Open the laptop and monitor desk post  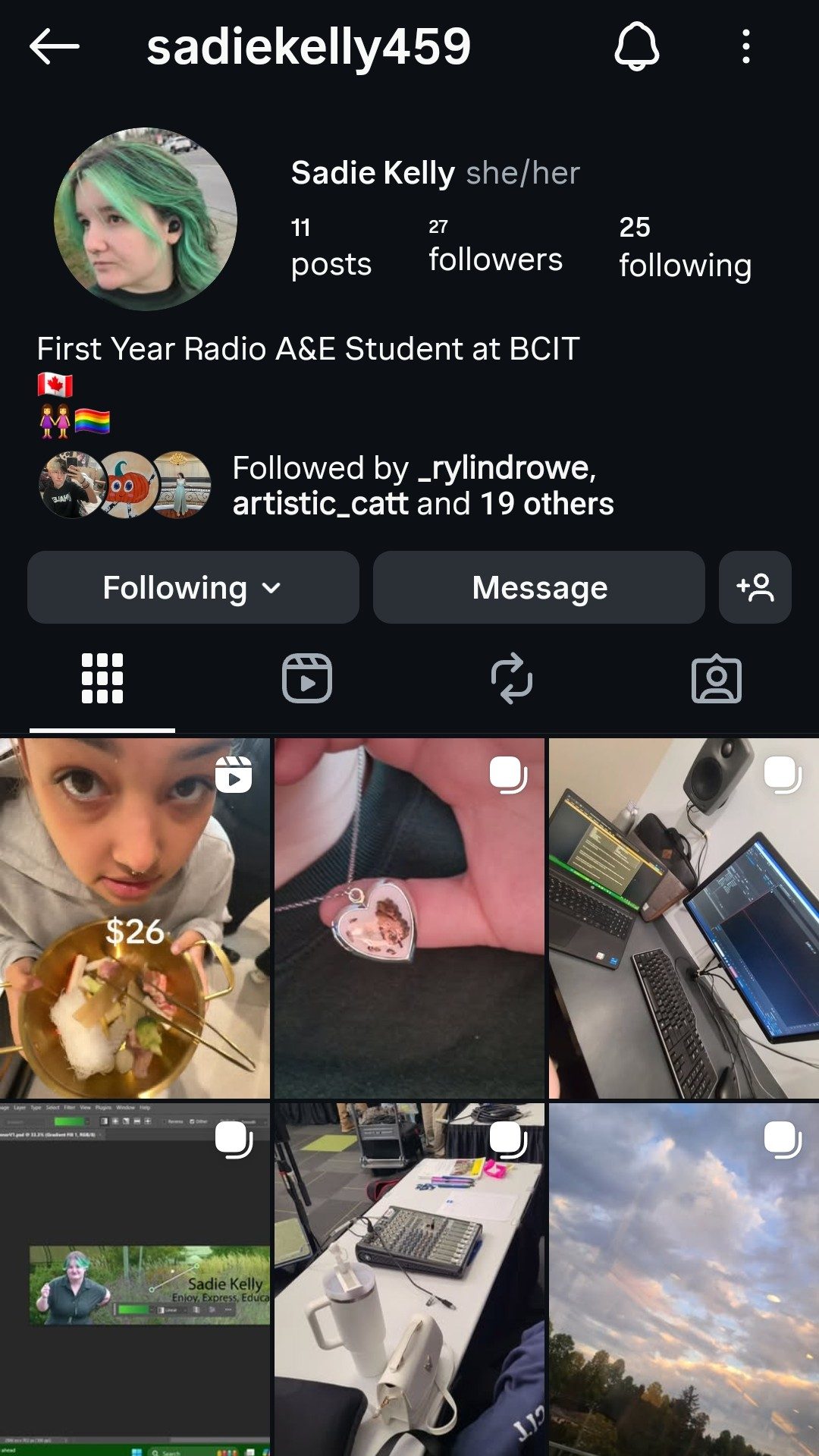pyautogui.click(x=684, y=918)
